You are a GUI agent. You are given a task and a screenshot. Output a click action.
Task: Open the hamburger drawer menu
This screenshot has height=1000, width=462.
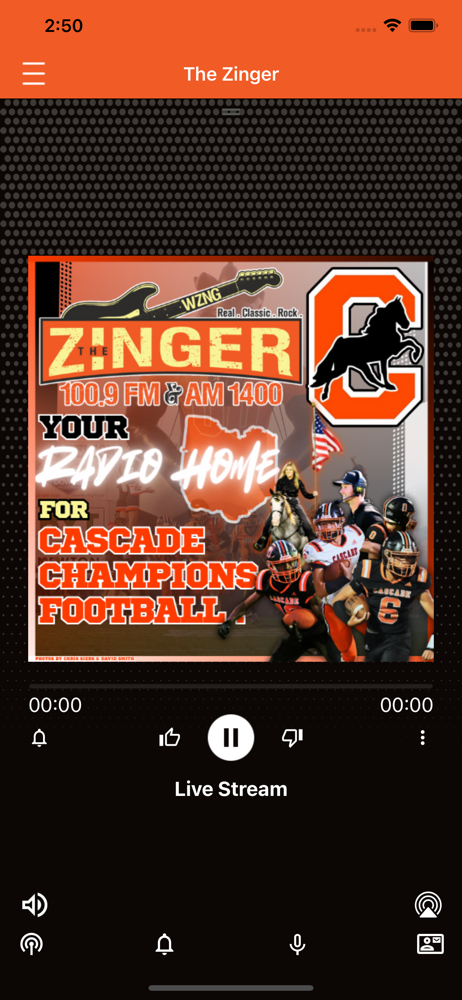click(x=34, y=74)
